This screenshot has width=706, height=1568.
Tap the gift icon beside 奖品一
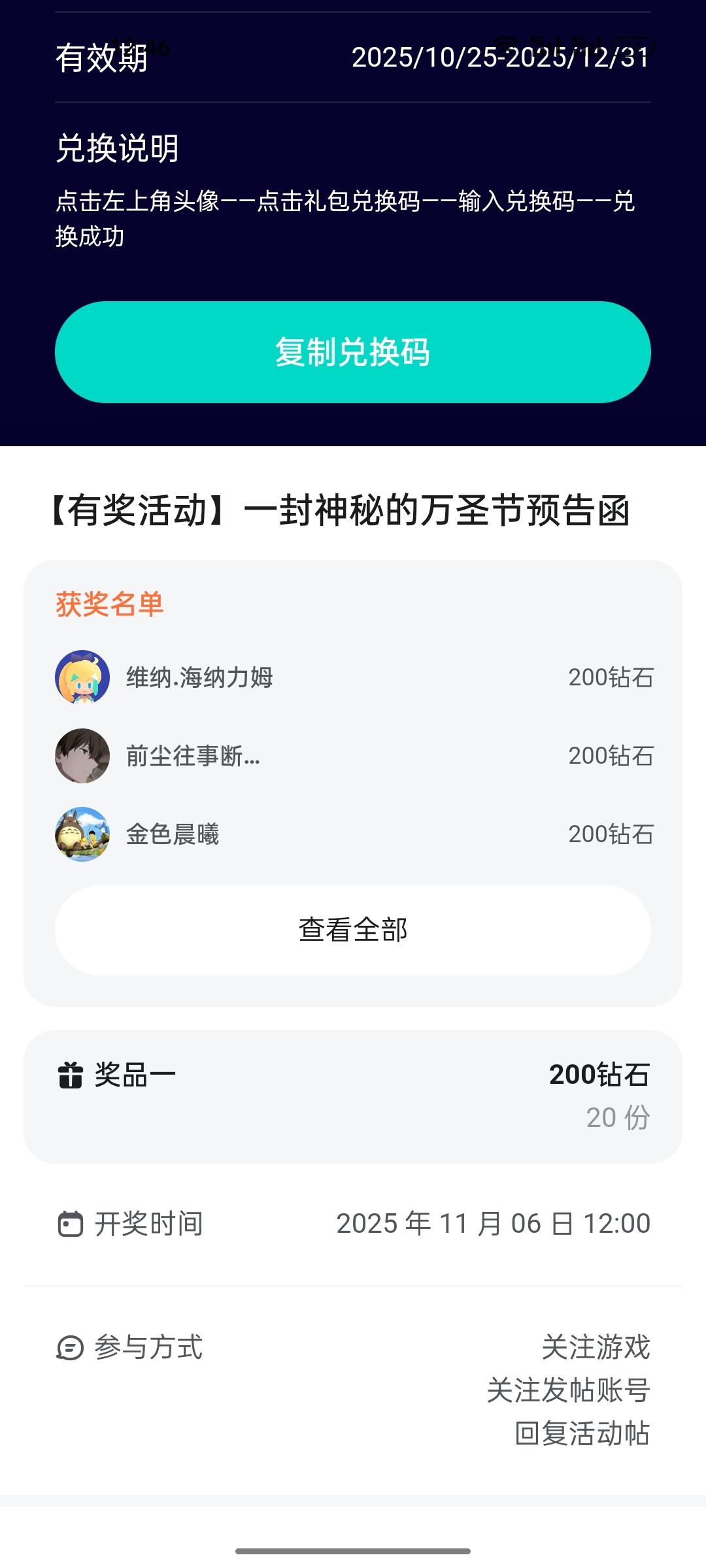pos(71,1075)
